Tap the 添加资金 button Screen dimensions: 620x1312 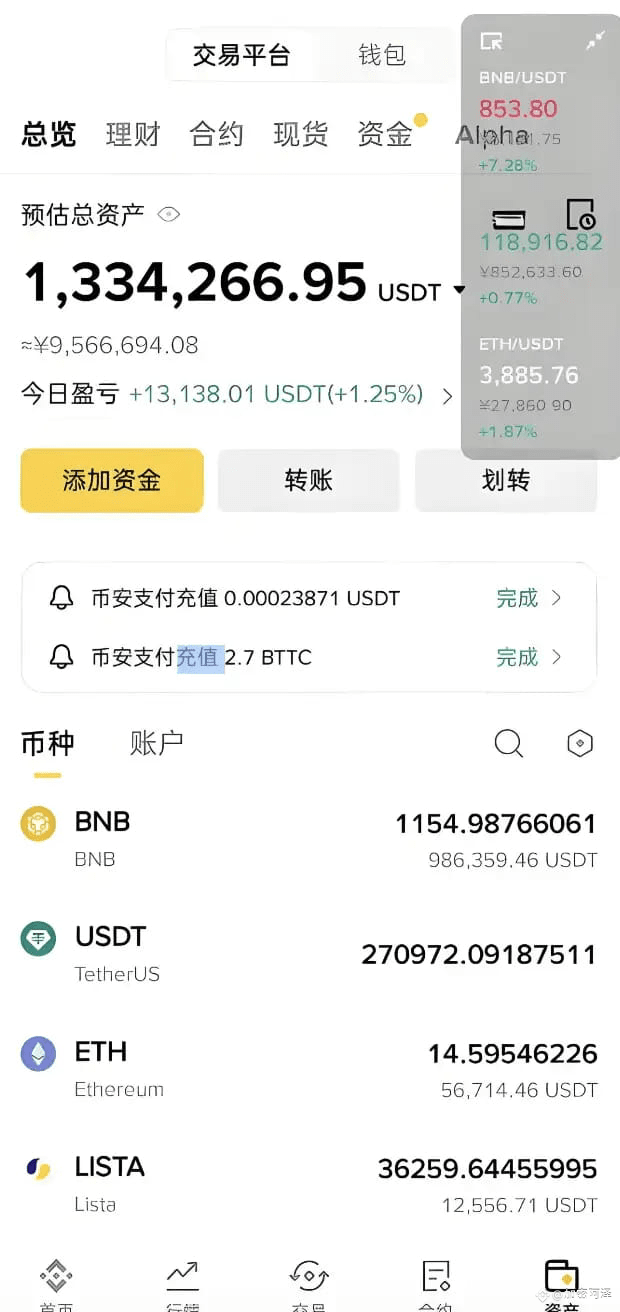click(x=112, y=480)
